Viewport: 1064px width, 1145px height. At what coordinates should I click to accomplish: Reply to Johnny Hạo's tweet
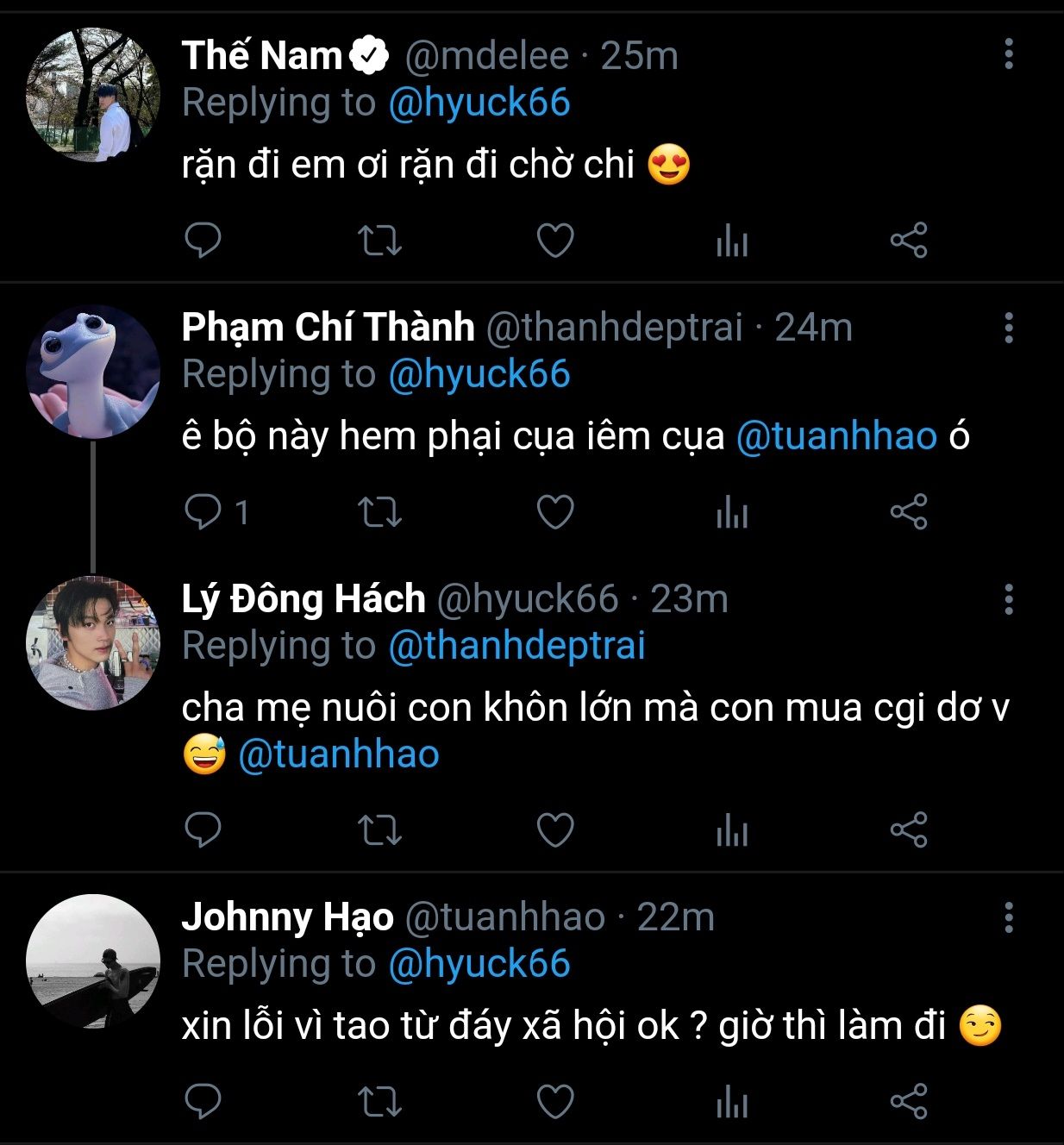(x=203, y=1102)
